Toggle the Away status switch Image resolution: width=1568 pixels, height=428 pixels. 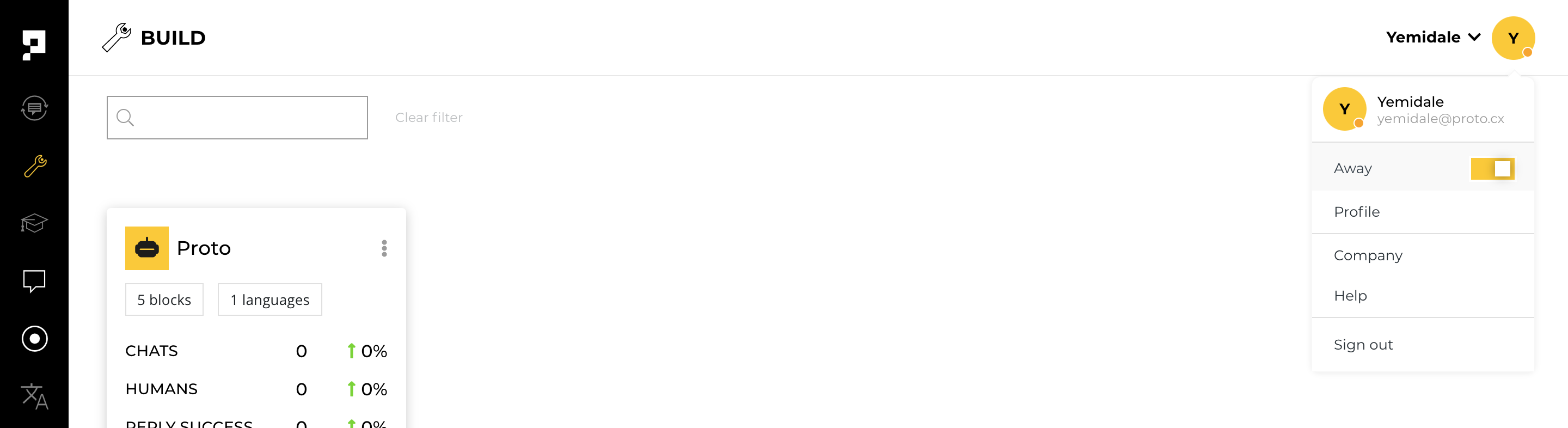coord(1492,169)
